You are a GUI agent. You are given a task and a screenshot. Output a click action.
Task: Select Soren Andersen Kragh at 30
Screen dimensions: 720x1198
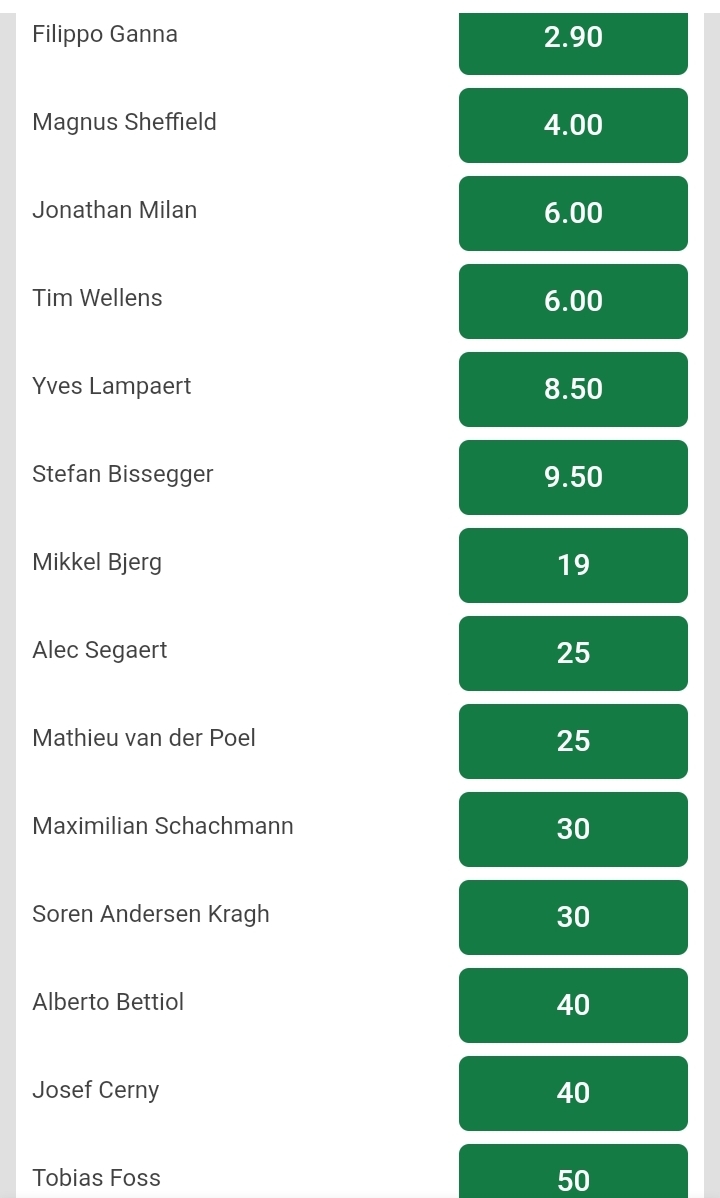tap(573, 917)
